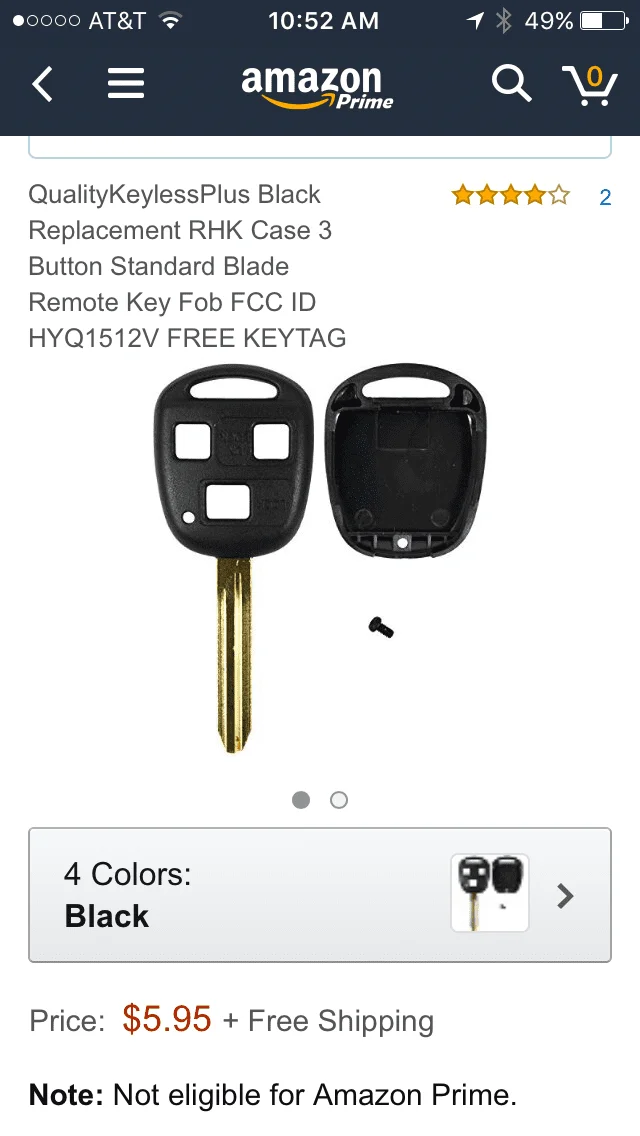View the 2 customer reviews

(x=605, y=197)
